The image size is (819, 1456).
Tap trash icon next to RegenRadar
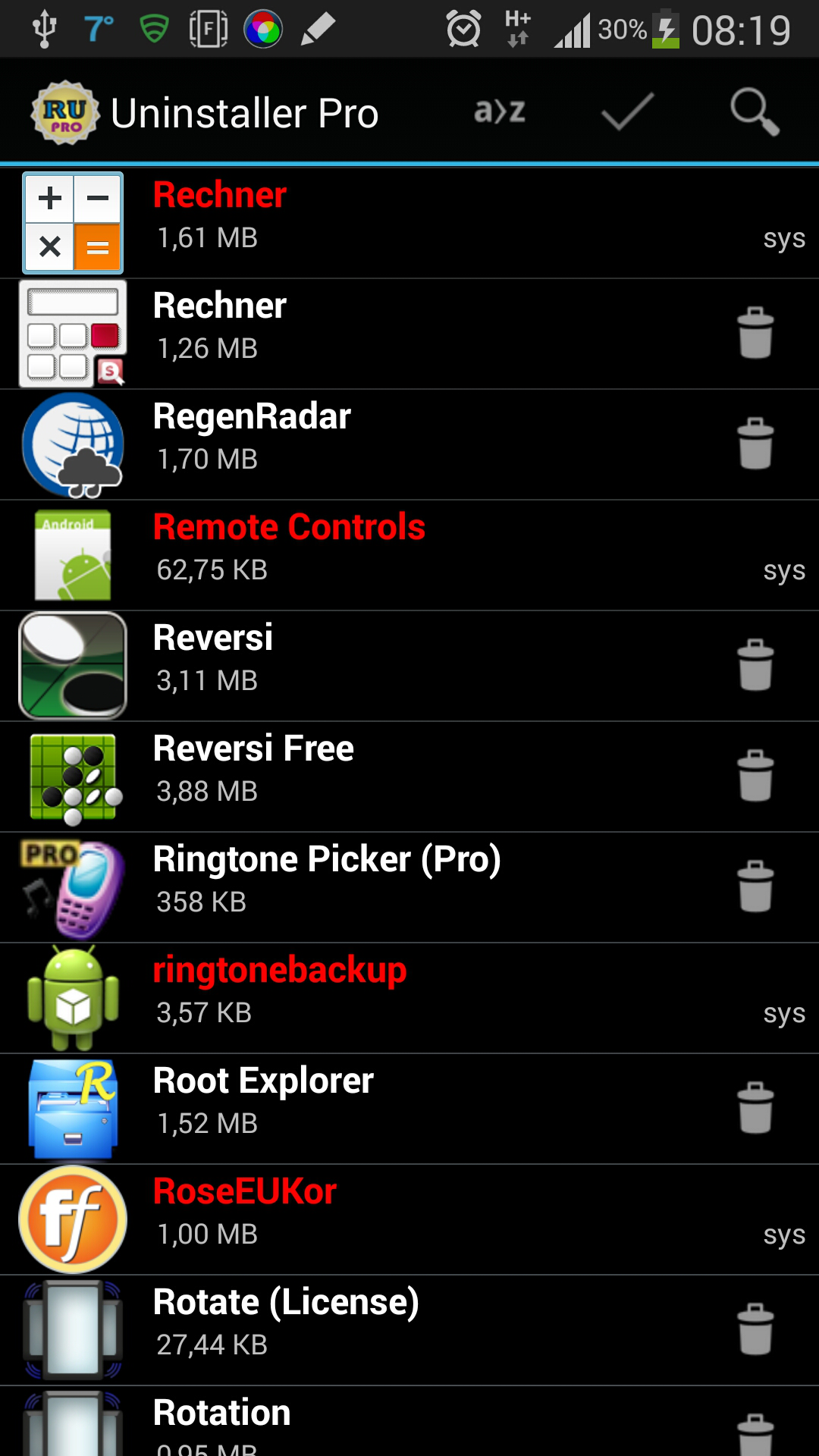coord(755,444)
